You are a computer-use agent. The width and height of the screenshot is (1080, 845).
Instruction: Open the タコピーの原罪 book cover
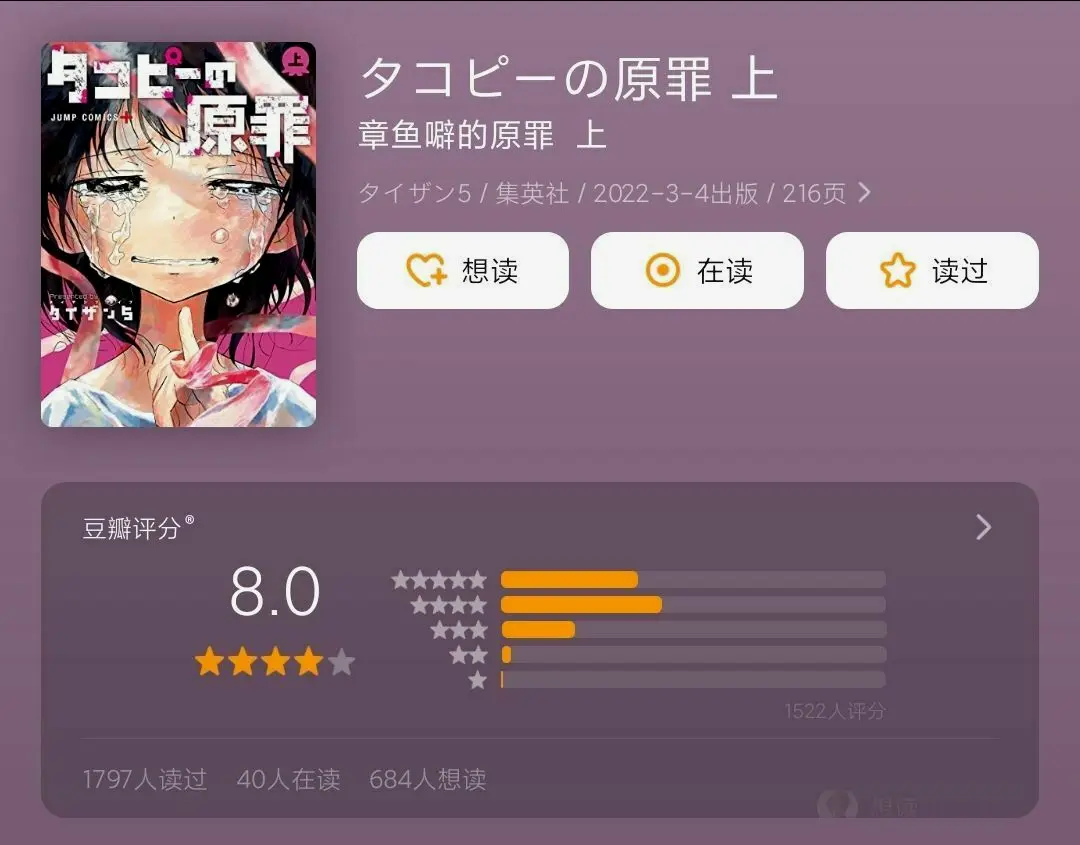(x=178, y=235)
